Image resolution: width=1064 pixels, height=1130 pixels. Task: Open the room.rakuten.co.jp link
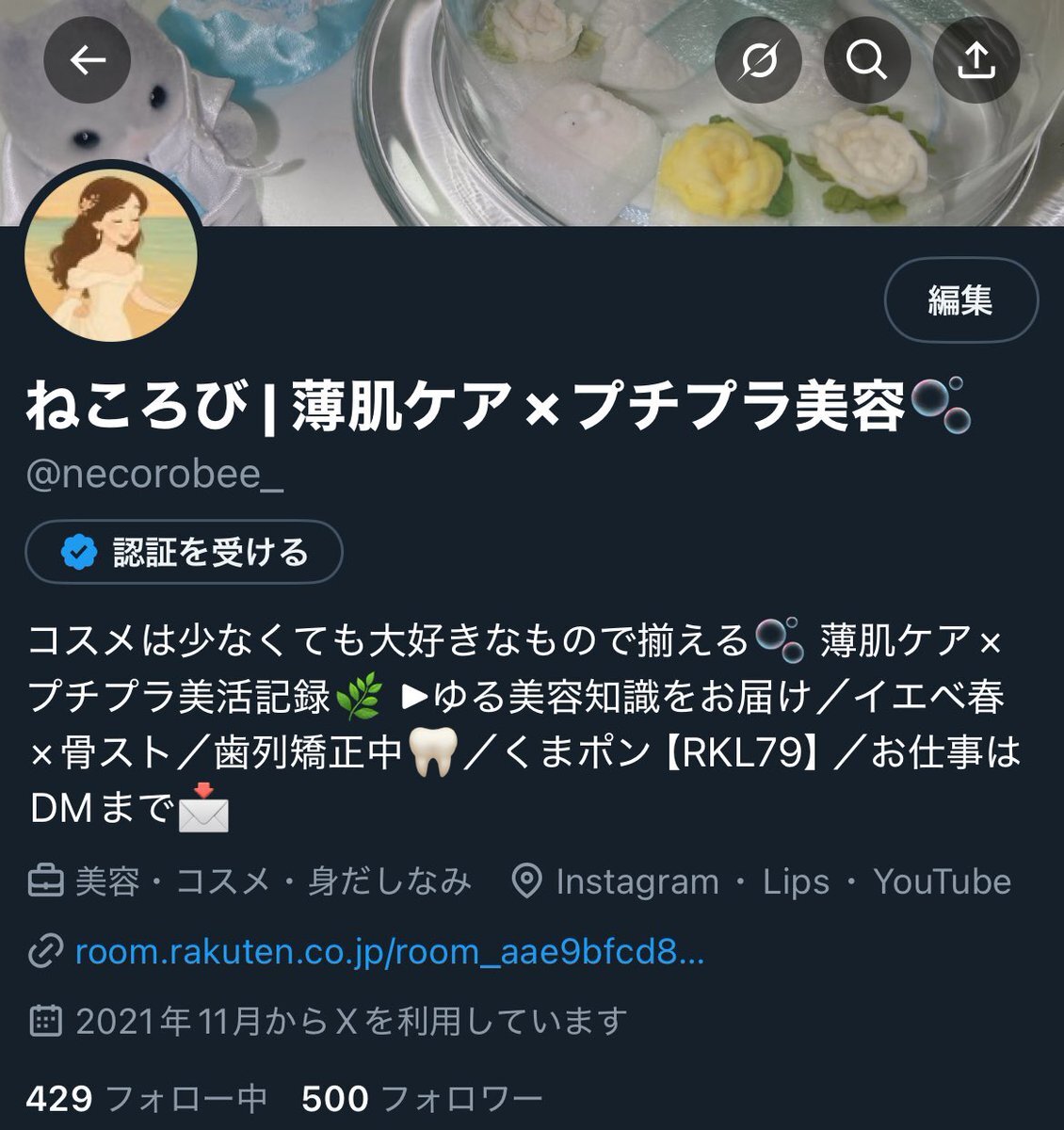pyautogui.click(x=388, y=953)
